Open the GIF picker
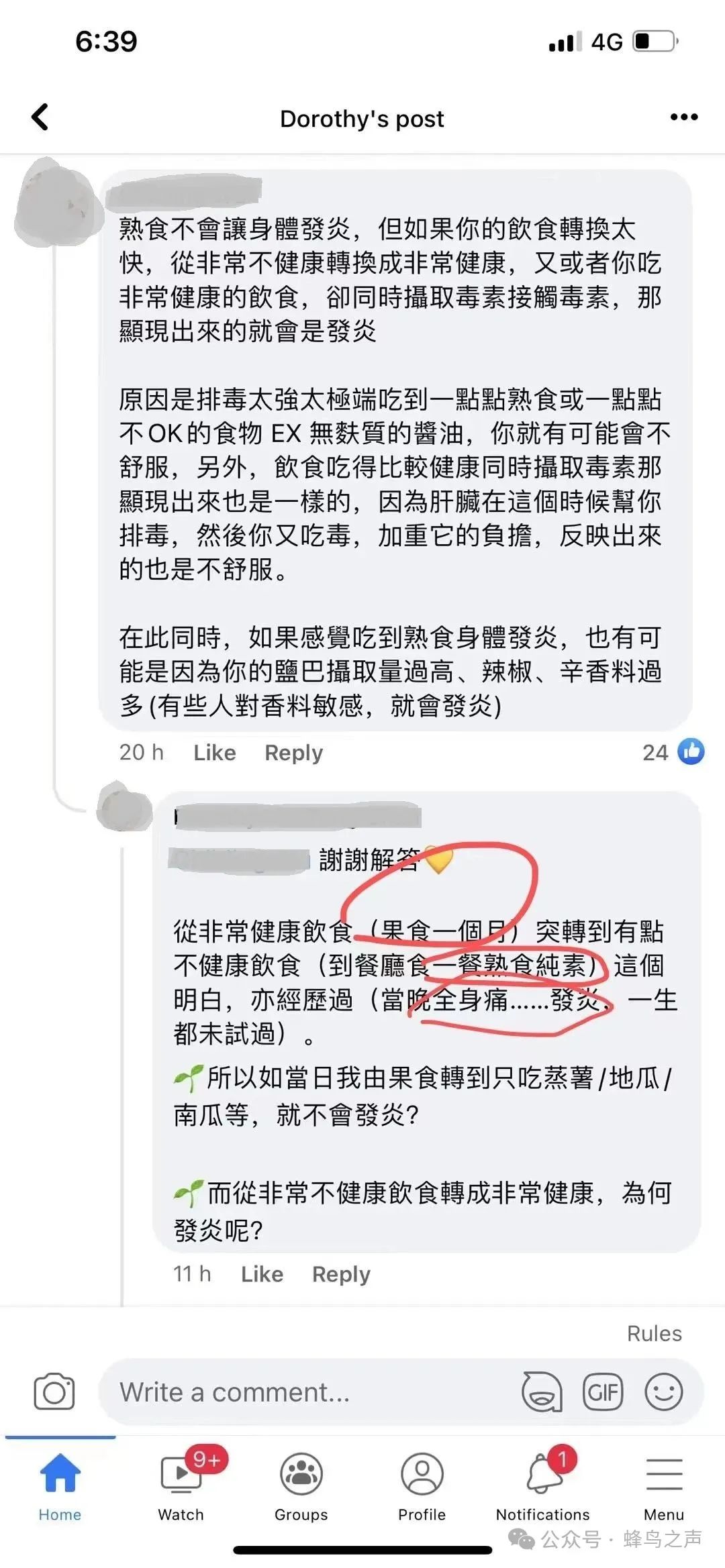Screen dimensions: 725x1568 point(603,1392)
